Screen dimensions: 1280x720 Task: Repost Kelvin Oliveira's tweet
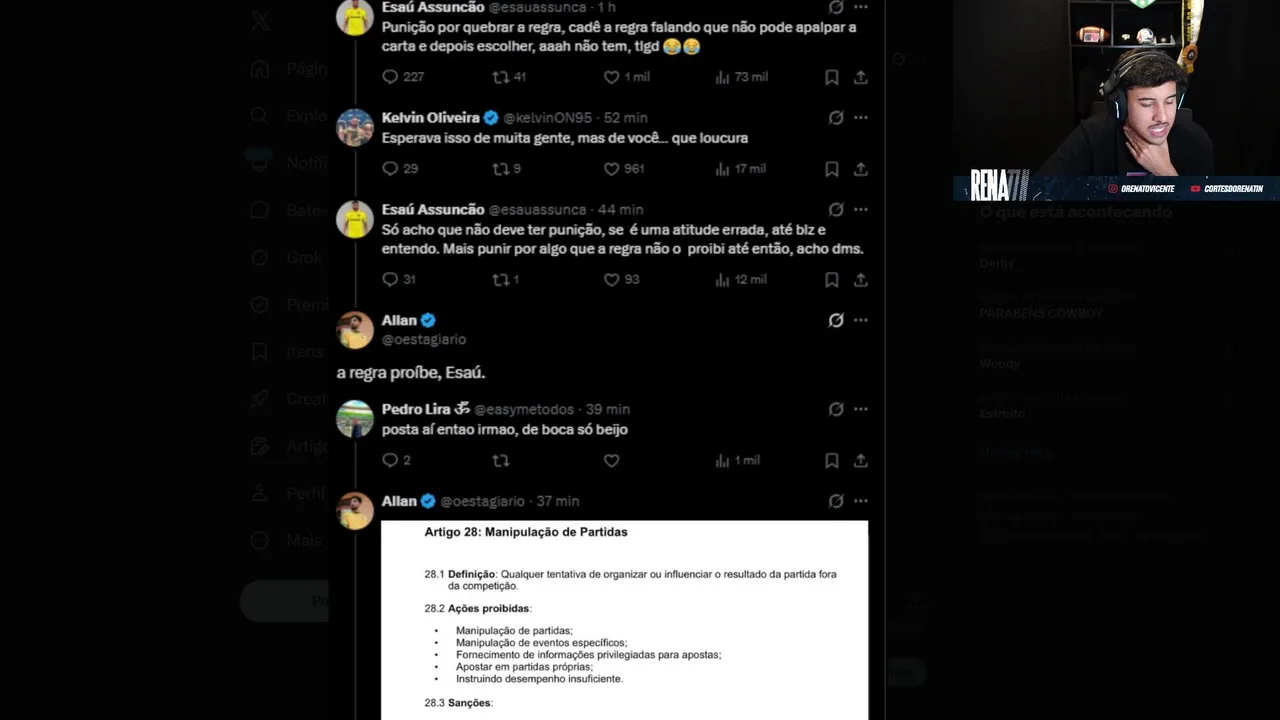pos(501,169)
